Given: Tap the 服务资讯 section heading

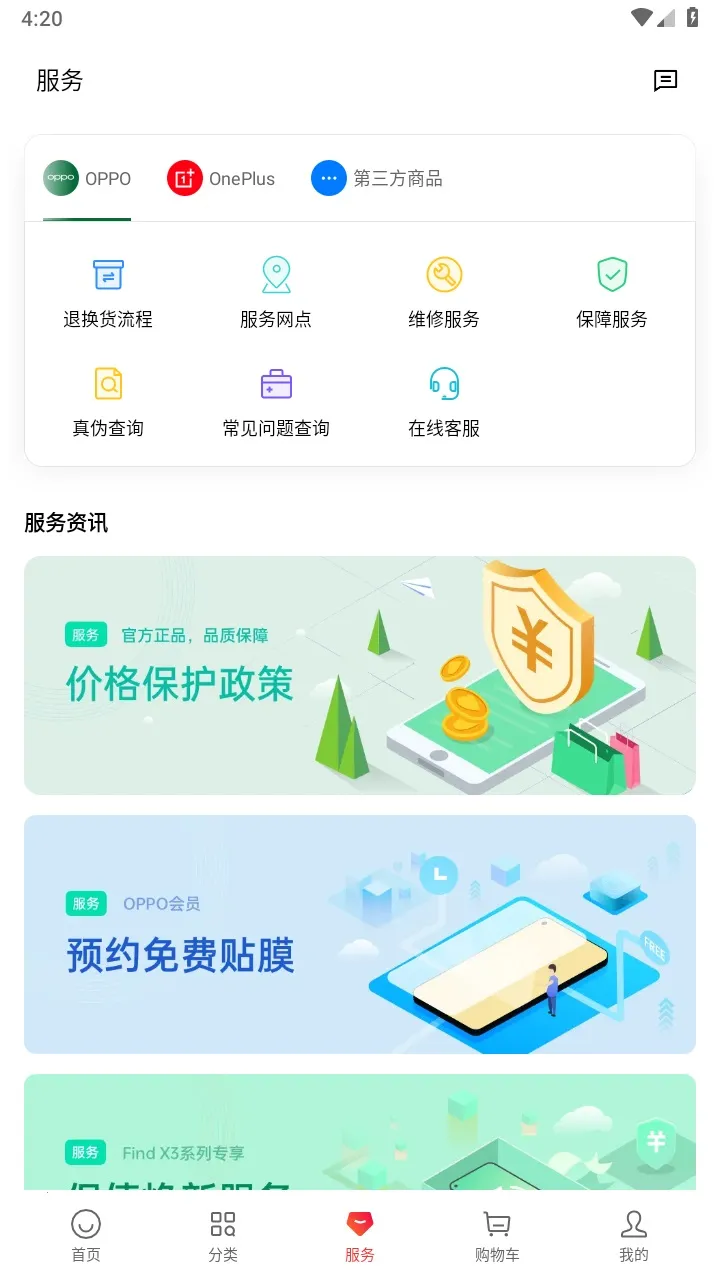Looking at the screenshot, I should tap(66, 523).
